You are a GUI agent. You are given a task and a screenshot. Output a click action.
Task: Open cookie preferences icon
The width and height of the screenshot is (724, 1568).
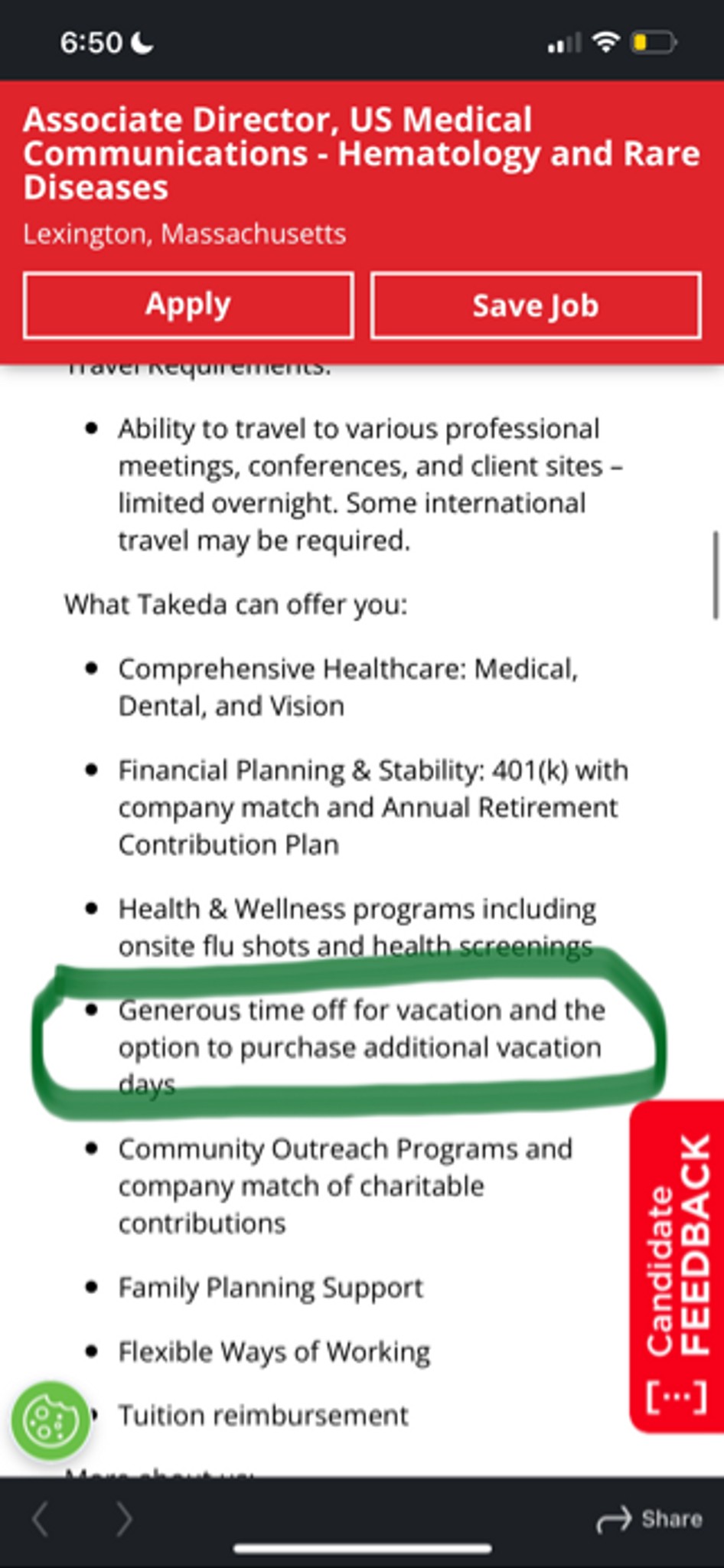pyautogui.click(x=51, y=1421)
